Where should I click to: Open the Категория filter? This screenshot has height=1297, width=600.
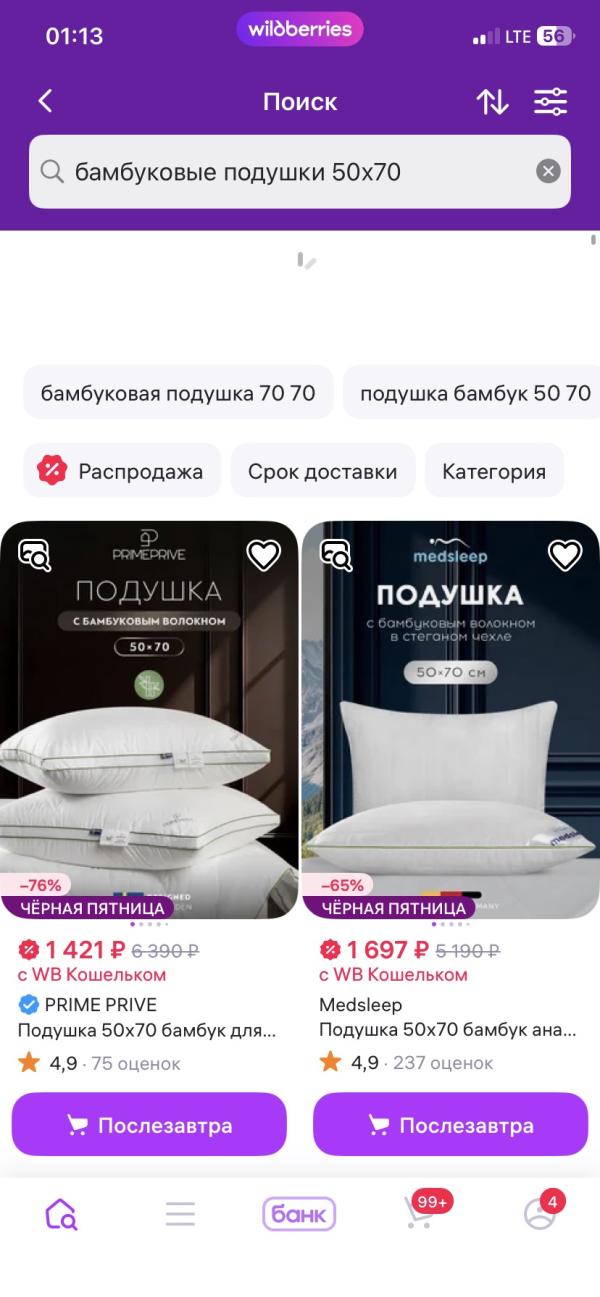click(494, 471)
